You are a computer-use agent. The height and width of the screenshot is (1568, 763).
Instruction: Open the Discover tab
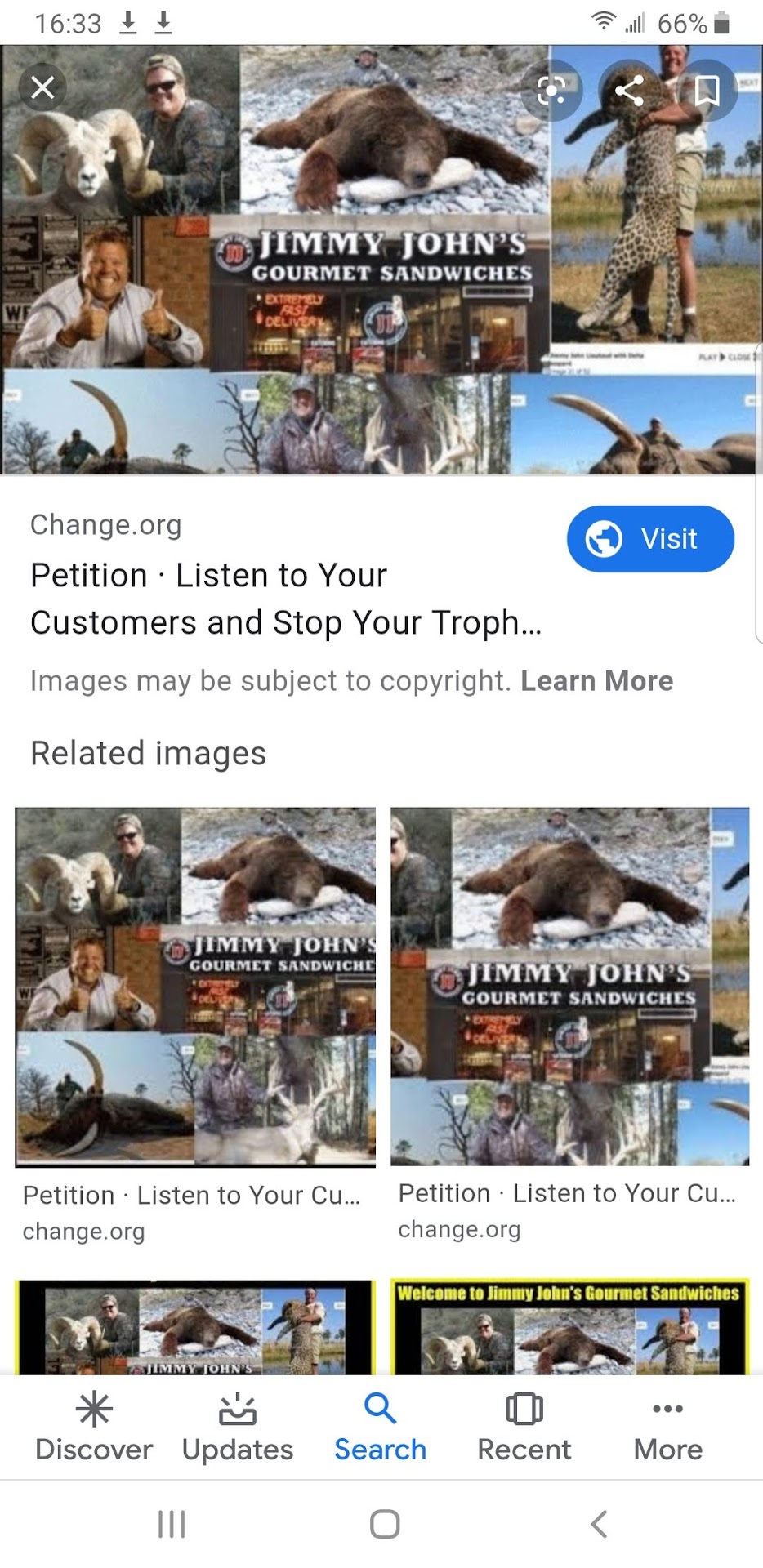pyautogui.click(x=94, y=1427)
